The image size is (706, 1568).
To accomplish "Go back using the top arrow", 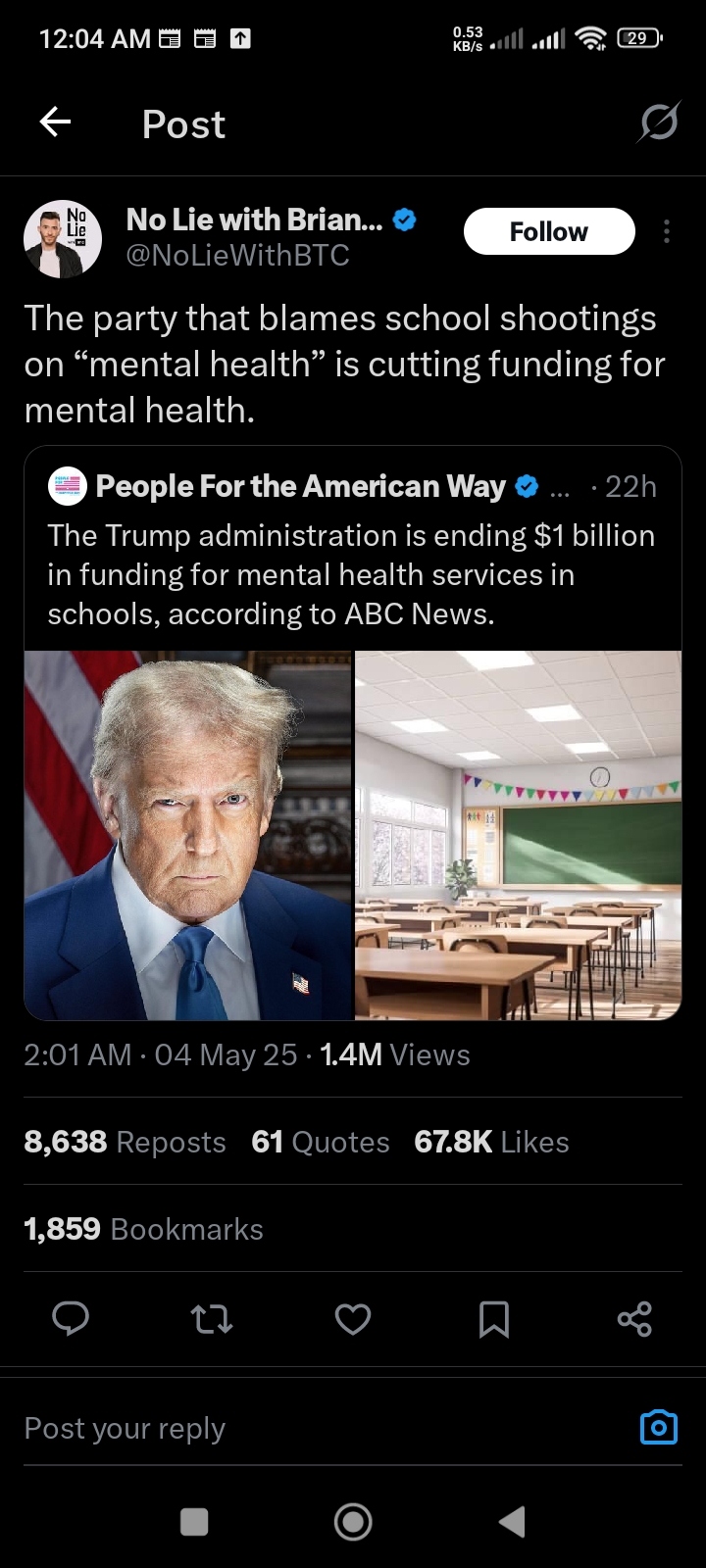I will coord(56,122).
